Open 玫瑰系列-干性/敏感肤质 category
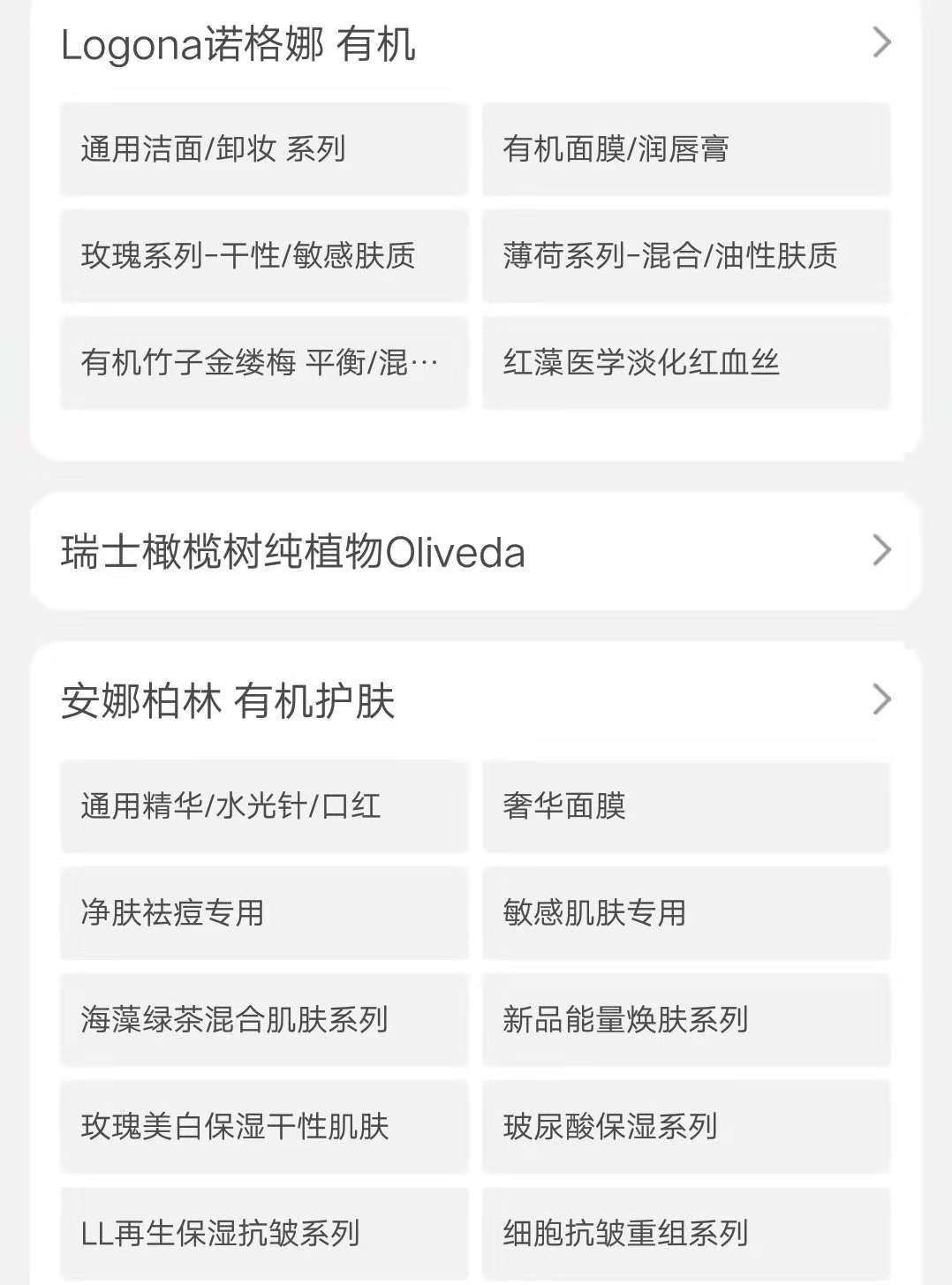 click(263, 256)
